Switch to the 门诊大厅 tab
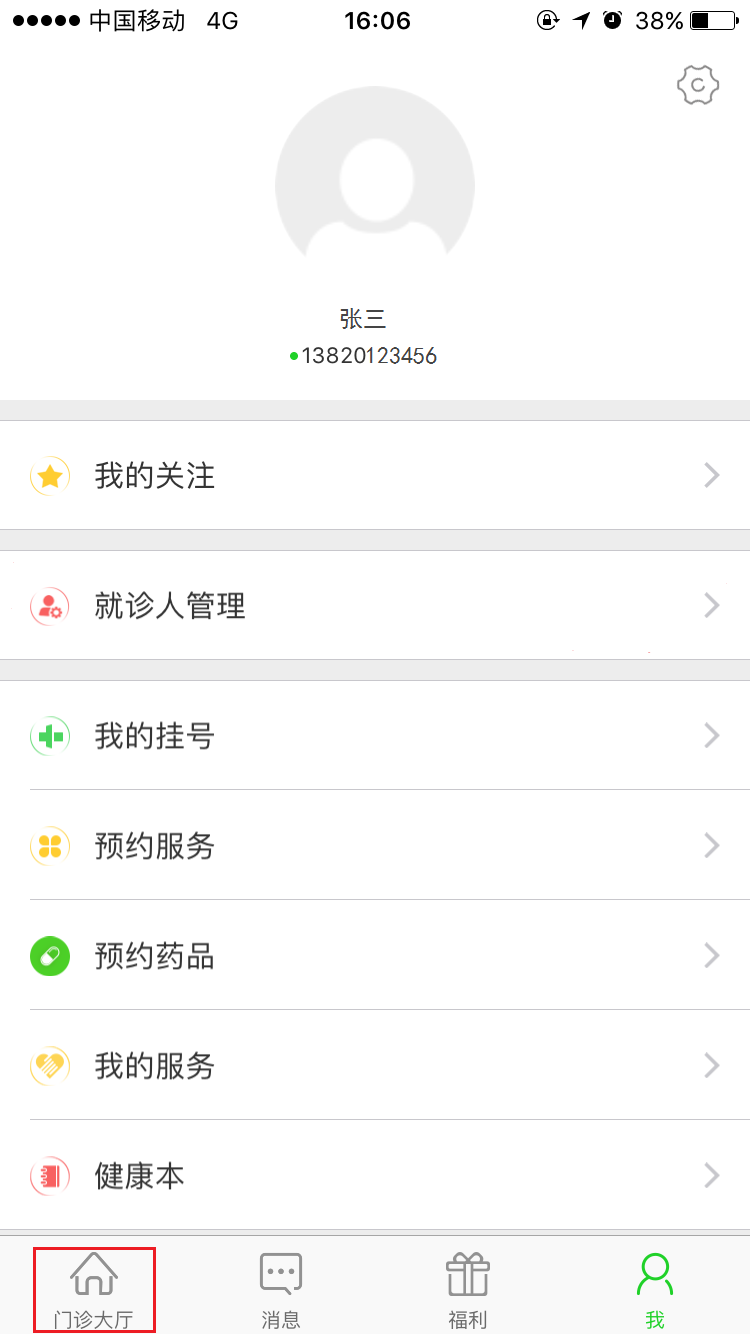The image size is (750, 1334). (94, 1290)
